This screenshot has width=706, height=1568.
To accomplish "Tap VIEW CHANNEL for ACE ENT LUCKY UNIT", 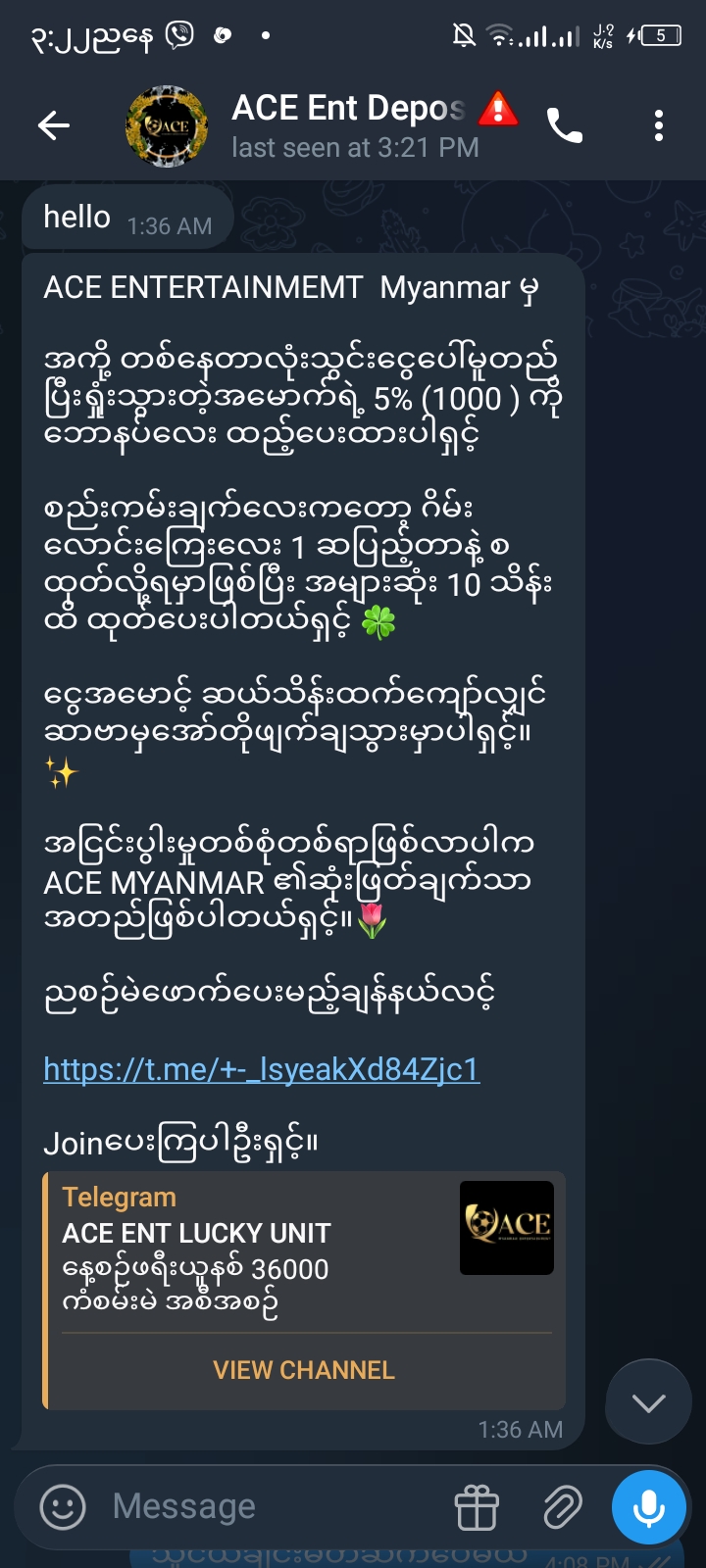I will tap(304, 1370).
